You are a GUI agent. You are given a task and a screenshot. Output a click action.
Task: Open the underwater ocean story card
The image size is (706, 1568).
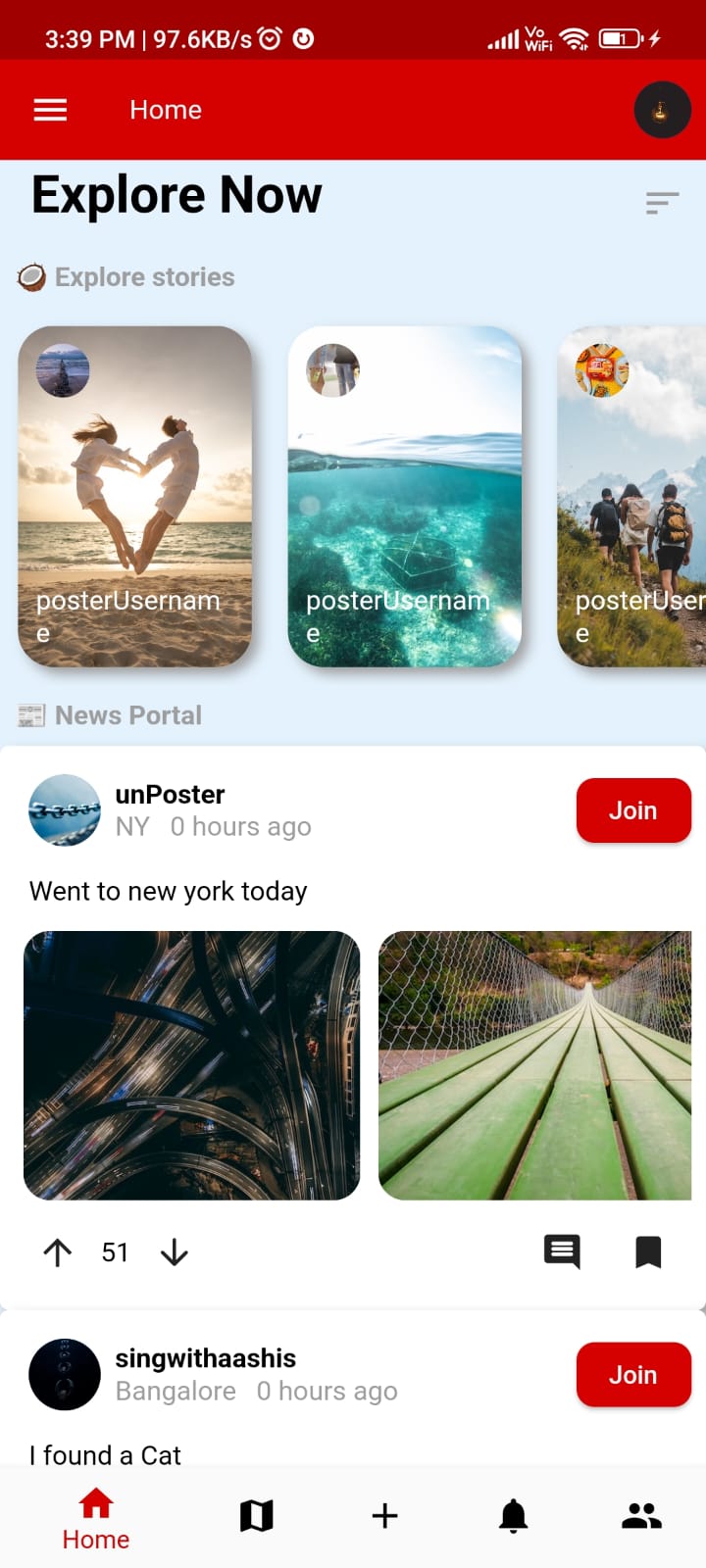404,497
